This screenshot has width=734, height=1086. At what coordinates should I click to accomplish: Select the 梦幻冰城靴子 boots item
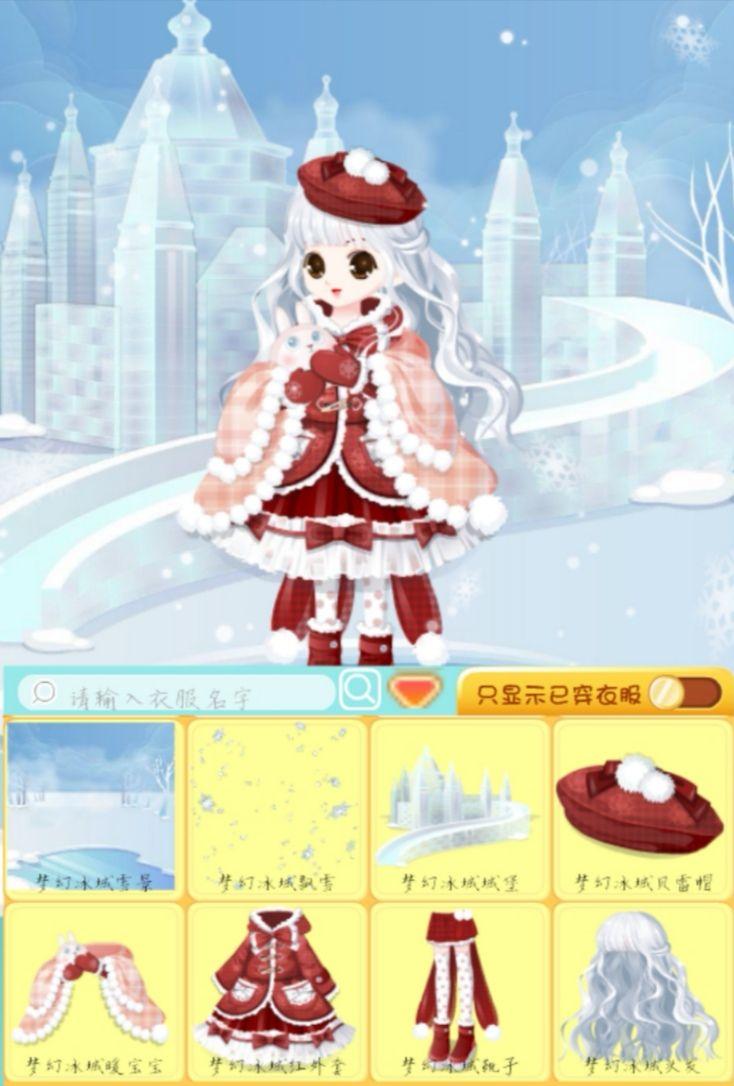click(x=459, y=988)
